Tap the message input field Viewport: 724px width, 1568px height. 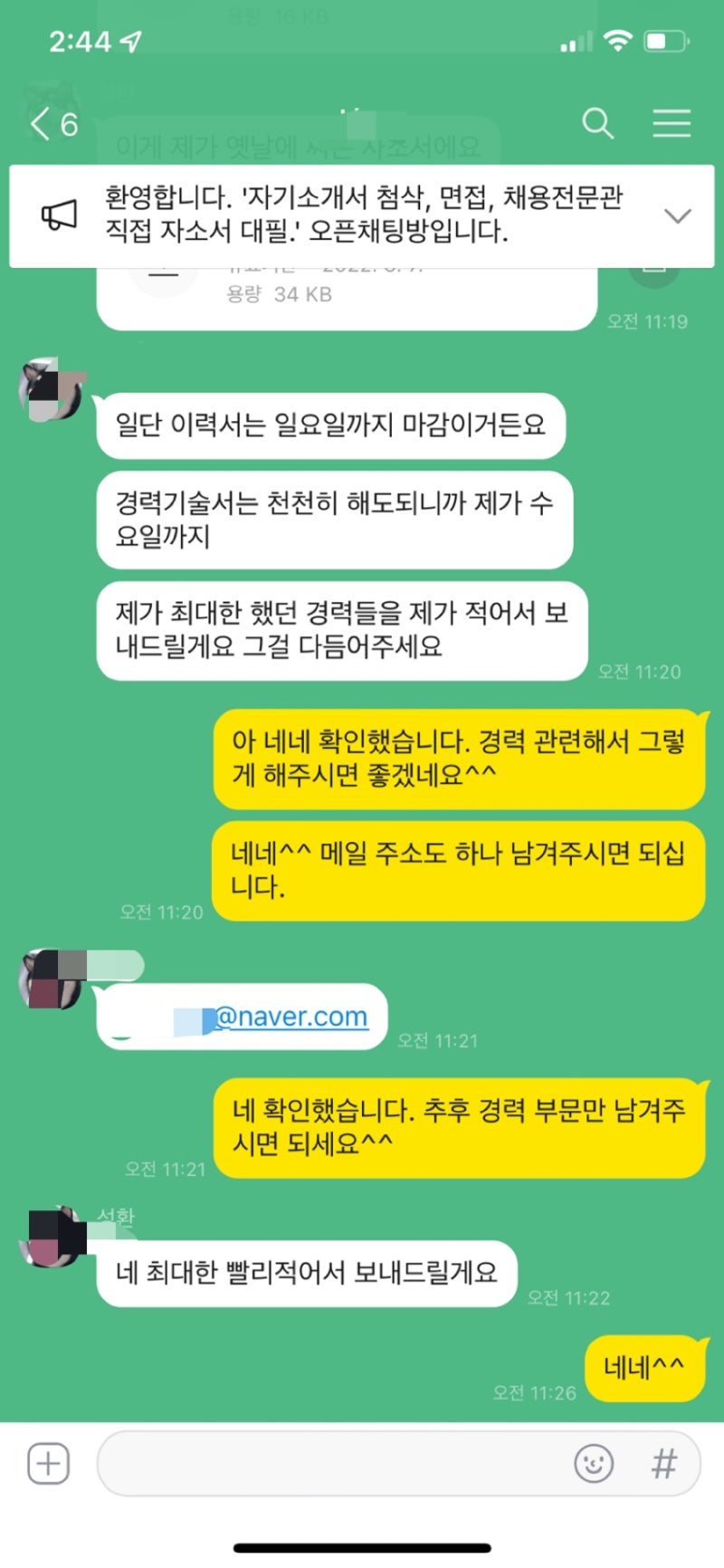[335, 1464]
